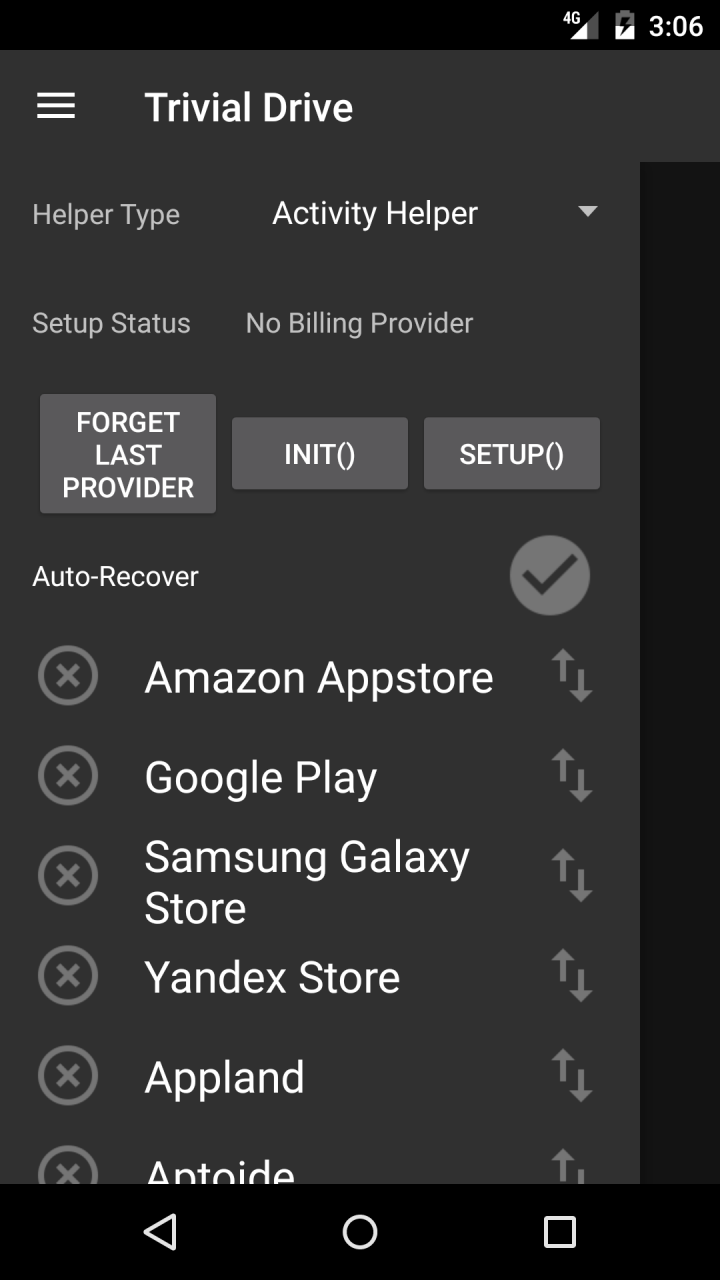Tap the reorder arrows for Amazon Appstore

(572, 676)
